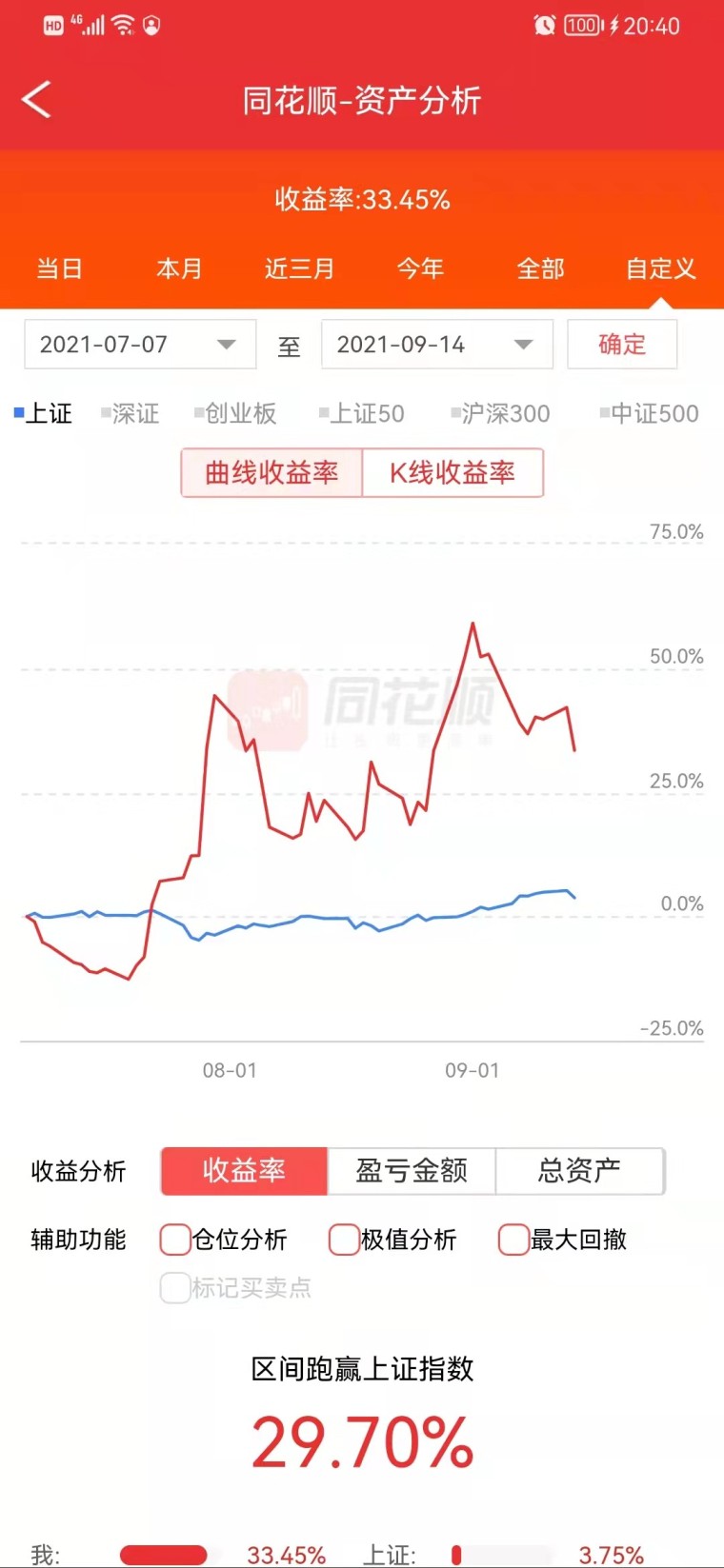Switch to the 本月 tab

point(179,268)
